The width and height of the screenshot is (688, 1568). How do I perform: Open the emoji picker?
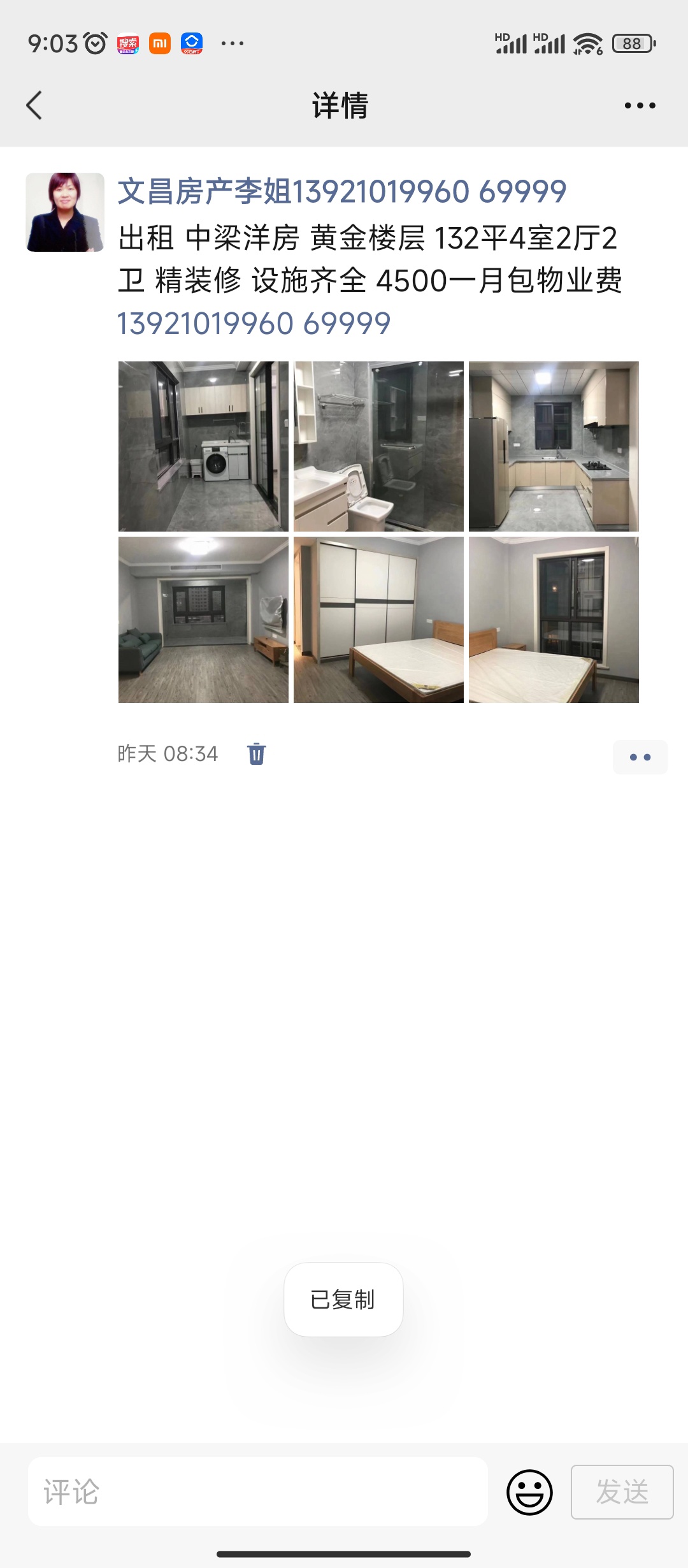[x=529, y=1492]
